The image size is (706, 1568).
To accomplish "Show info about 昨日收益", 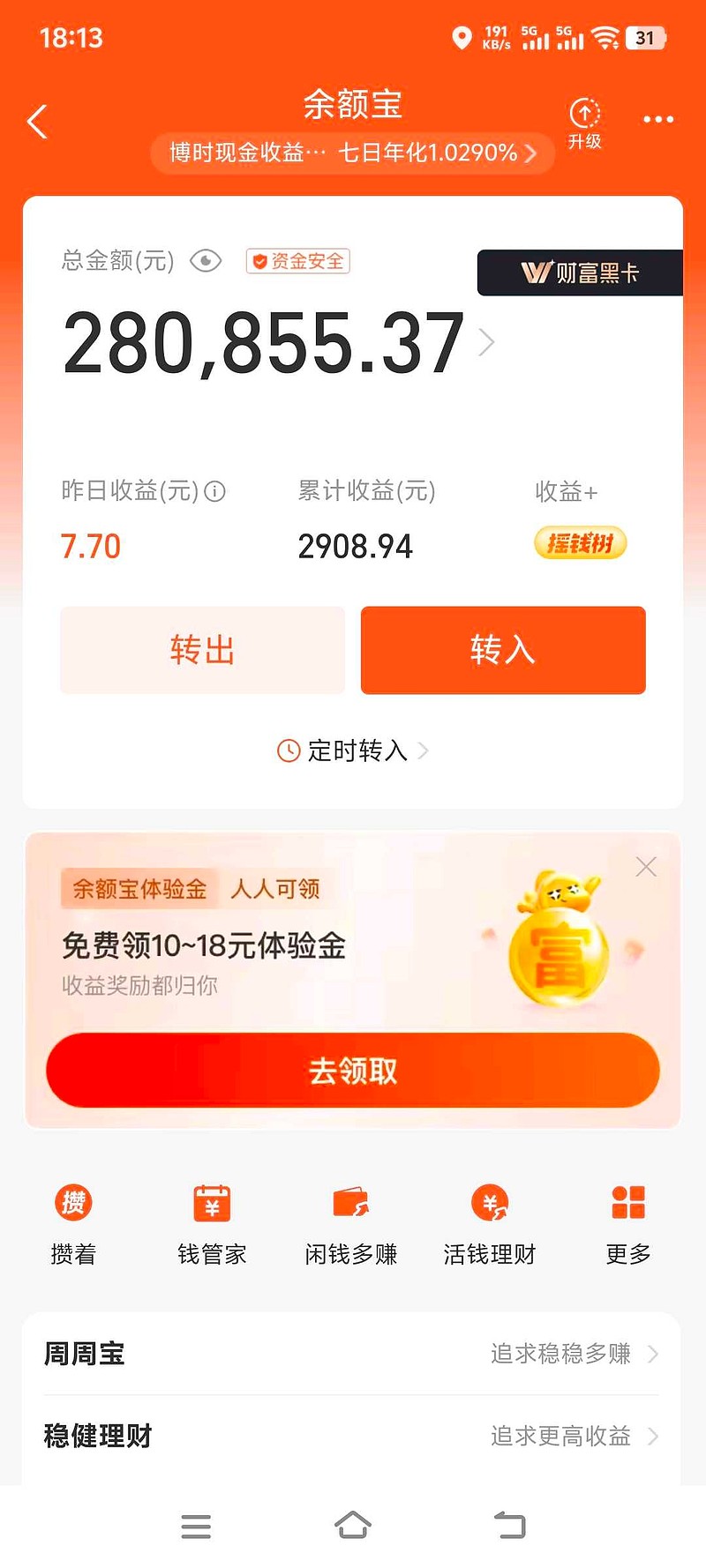I will click(215, 491).
